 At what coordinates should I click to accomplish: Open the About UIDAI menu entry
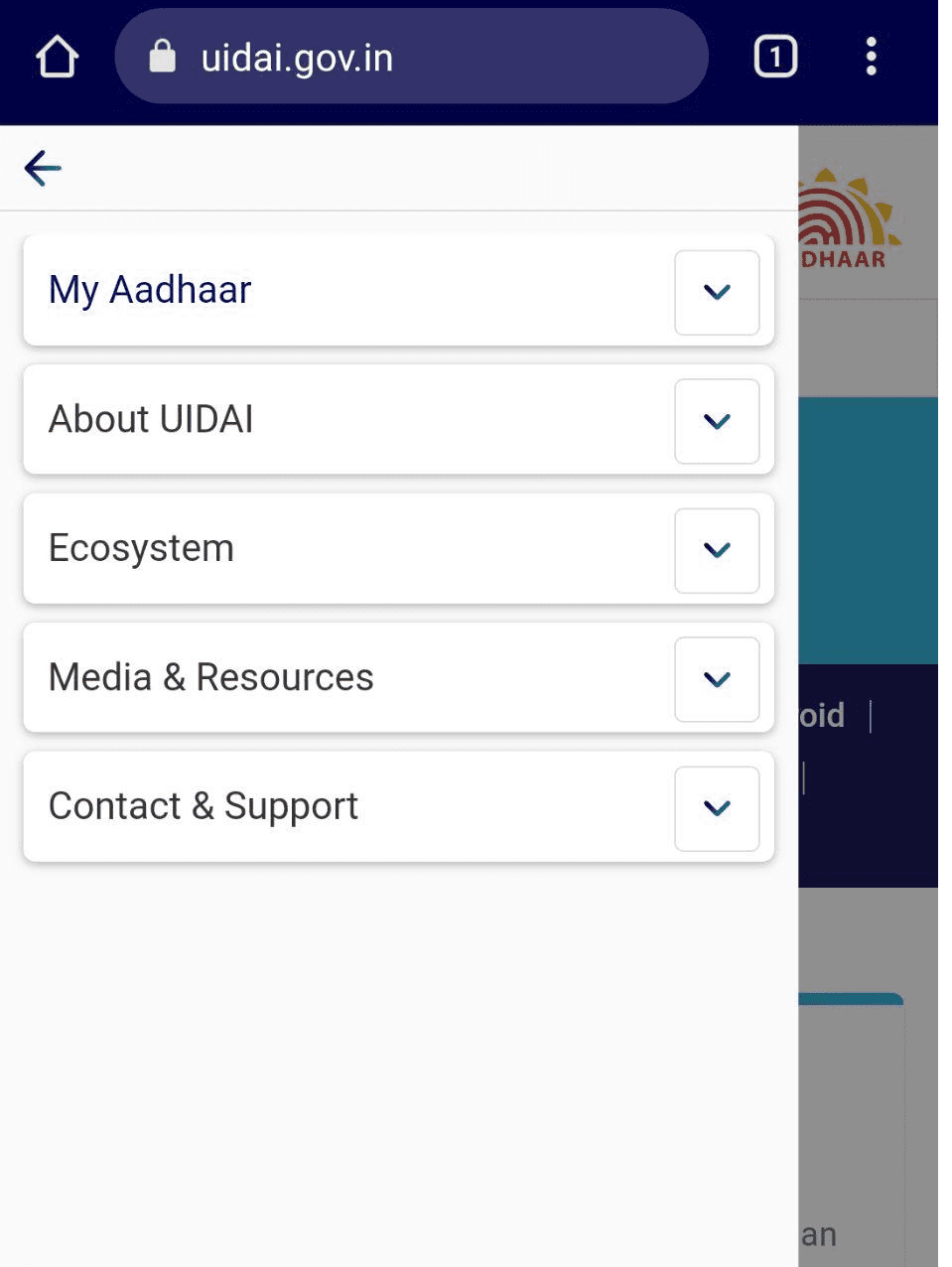[150, 419]
